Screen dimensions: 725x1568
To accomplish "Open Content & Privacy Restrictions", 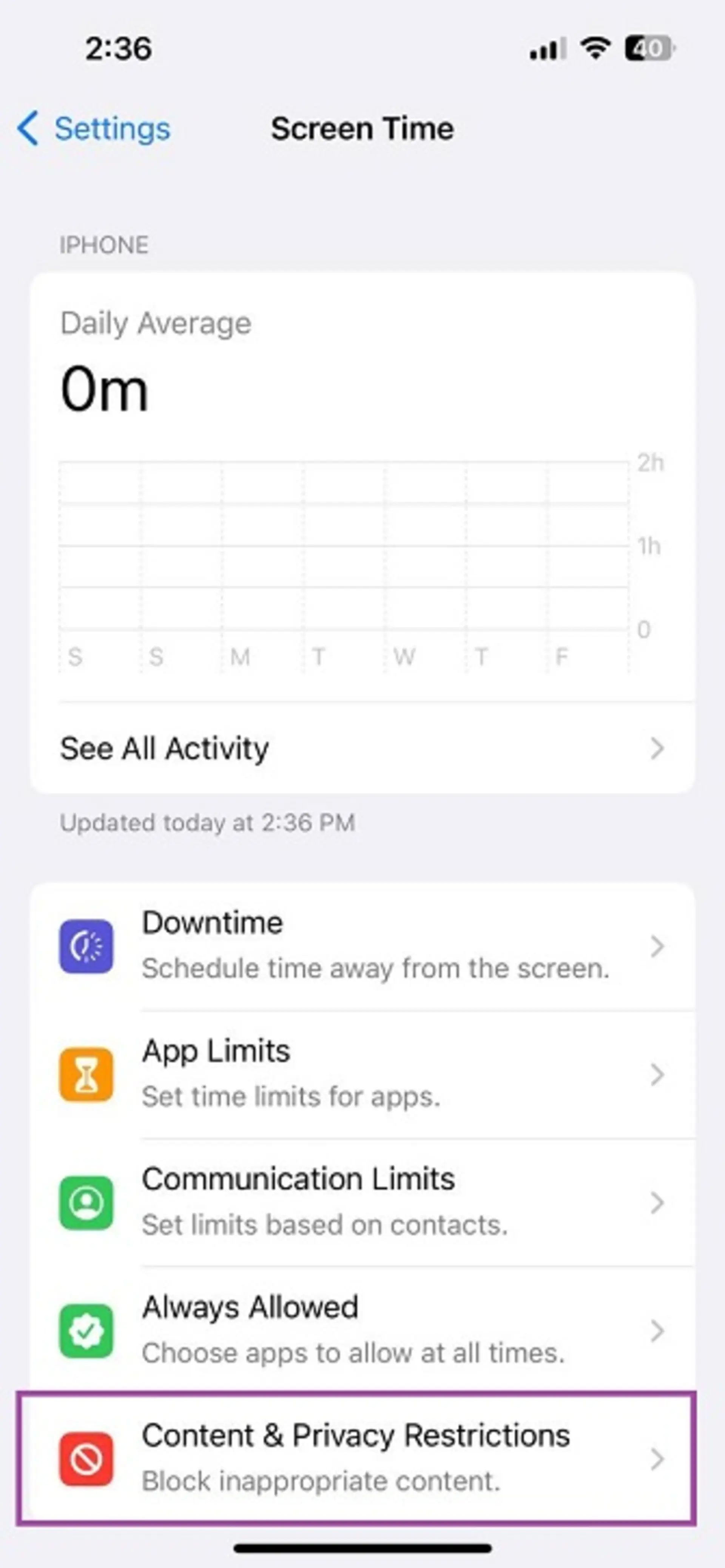I will pos(362,1459).
